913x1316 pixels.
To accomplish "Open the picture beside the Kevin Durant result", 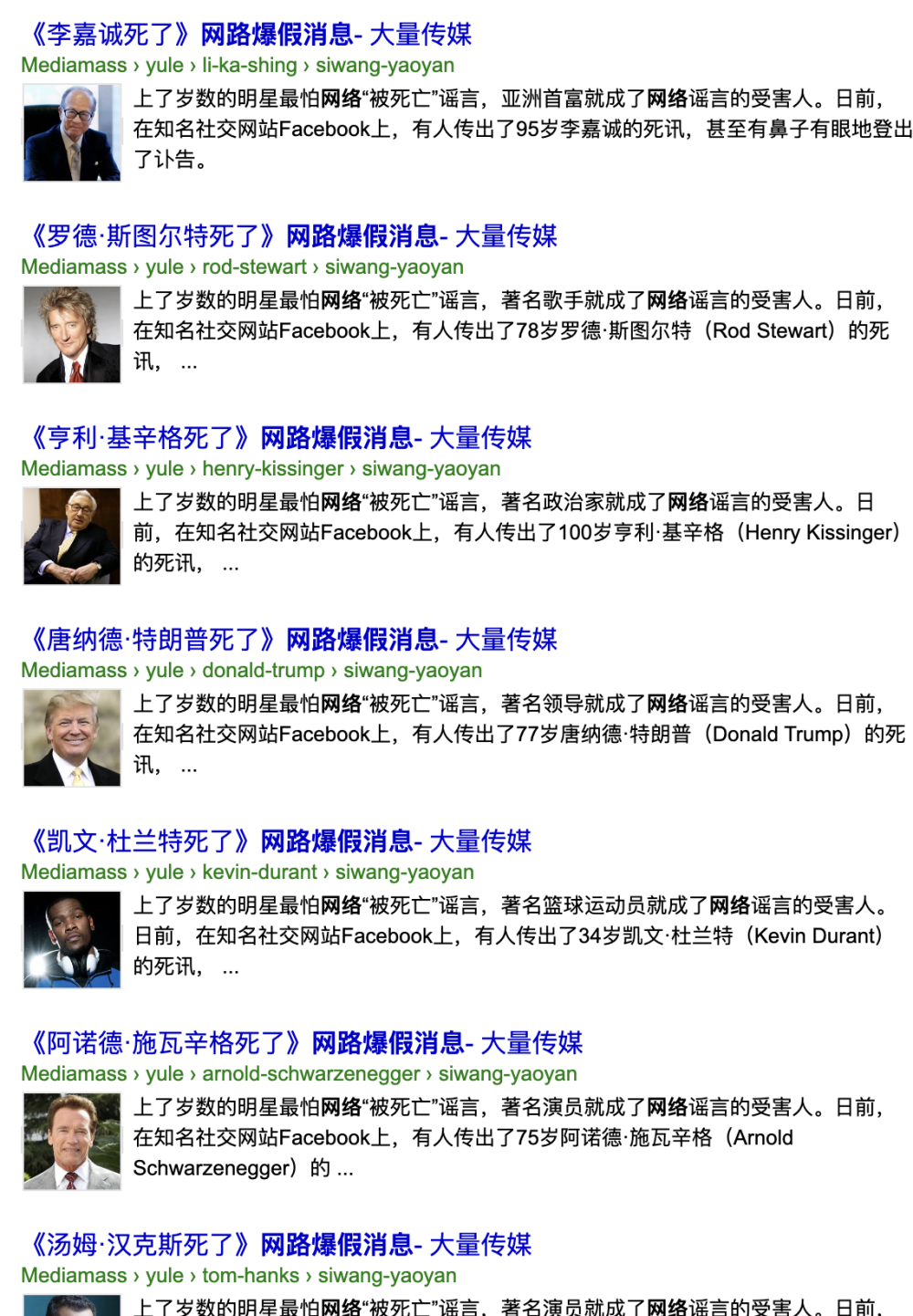I will [72, 939].
